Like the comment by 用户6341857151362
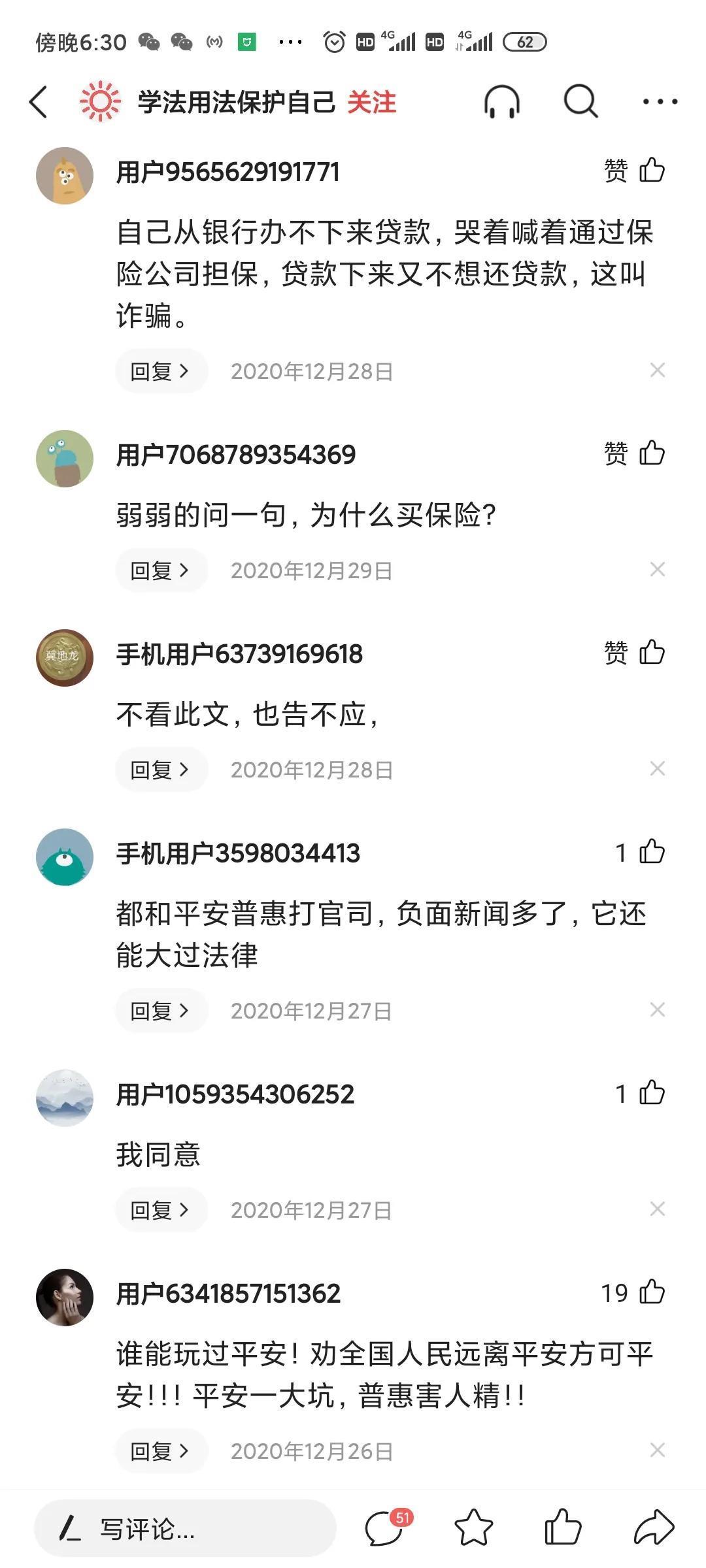This screenshot has height=1568, width=706. (x=651, y=1292)
